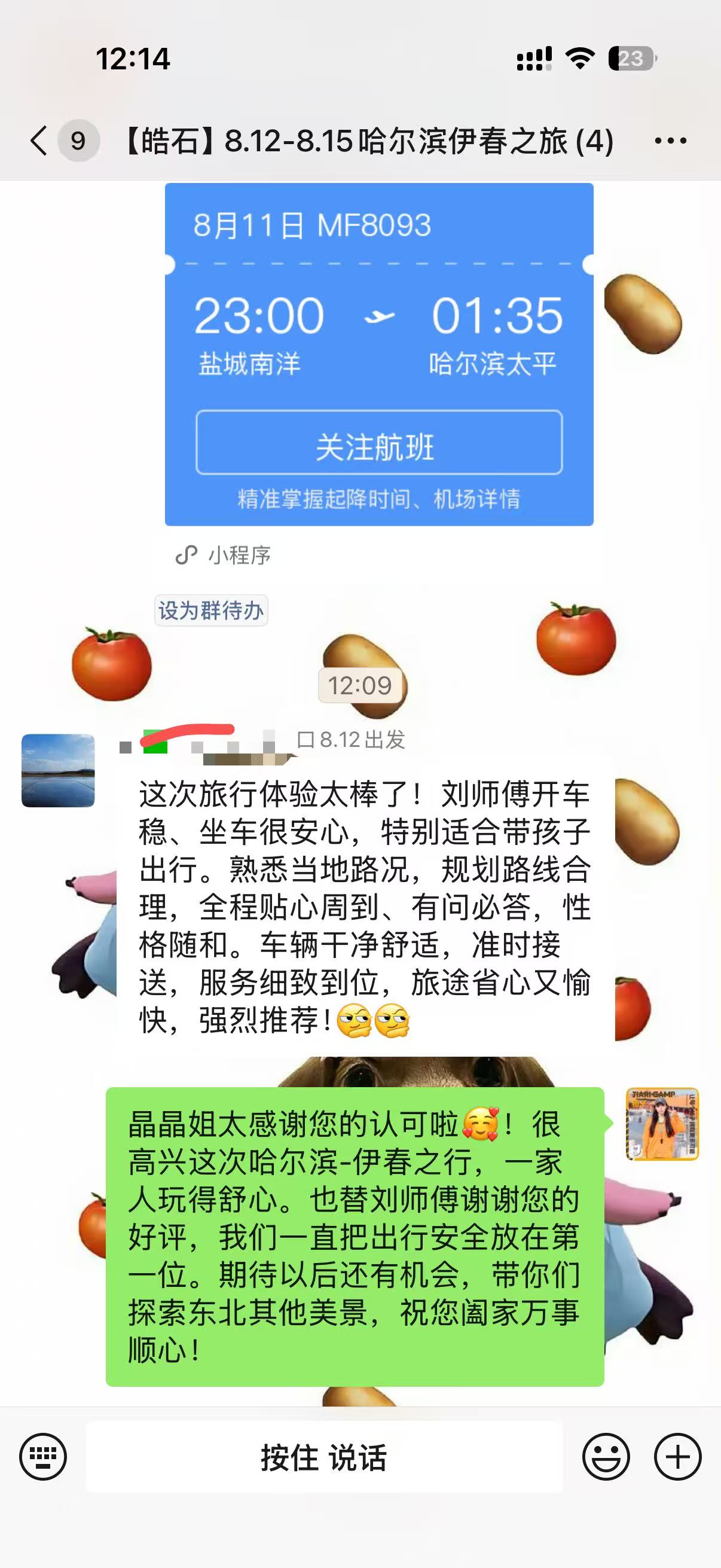Image resolution: width=721 pixels, height=1568 pixels.
Task: Go back to the chat list
Action: [39, 141]
